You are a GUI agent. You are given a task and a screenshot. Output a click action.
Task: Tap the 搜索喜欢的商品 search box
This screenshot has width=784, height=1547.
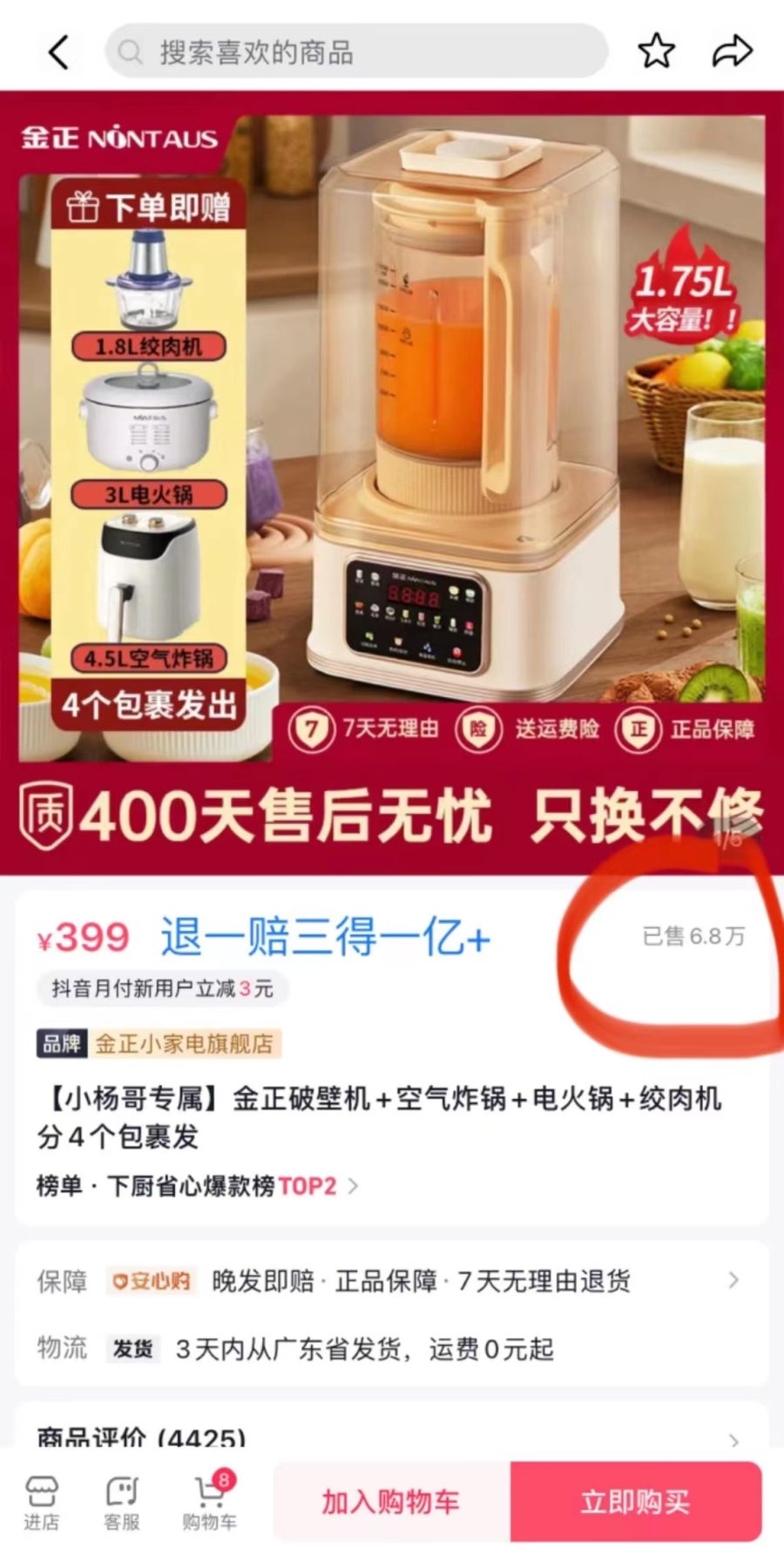tap(355, 52)
